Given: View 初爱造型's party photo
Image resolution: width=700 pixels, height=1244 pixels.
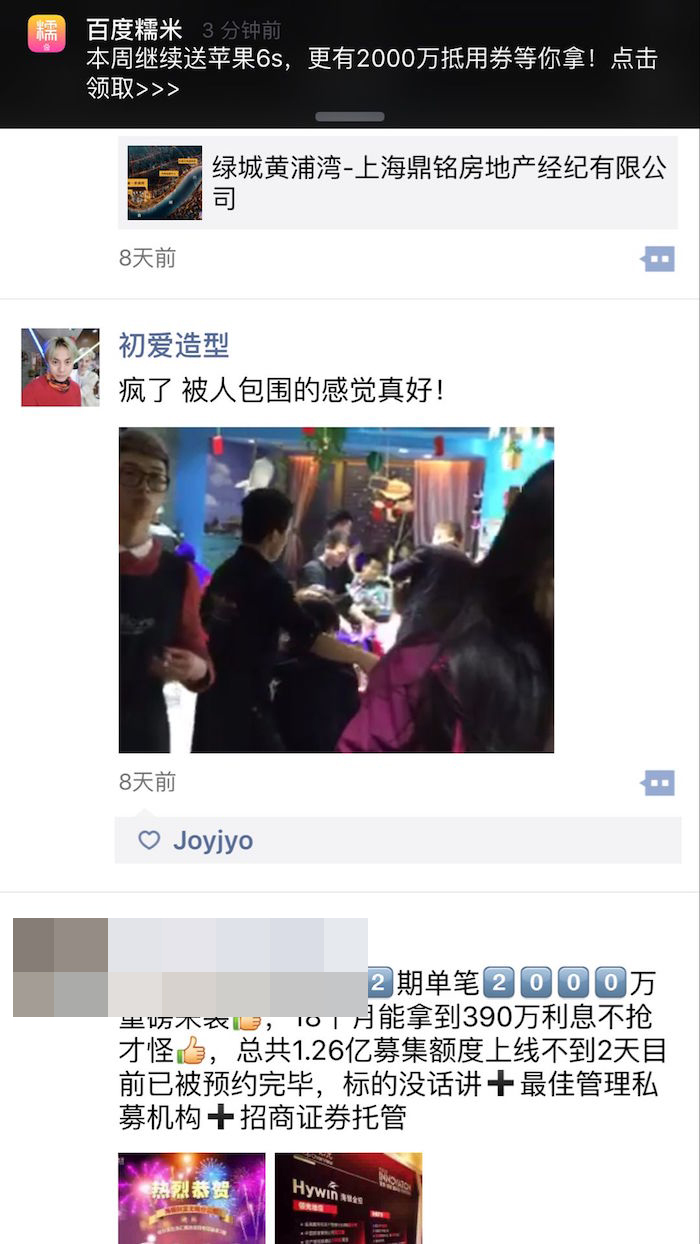Looking at the screenshot, I should [x=336, y=590].
